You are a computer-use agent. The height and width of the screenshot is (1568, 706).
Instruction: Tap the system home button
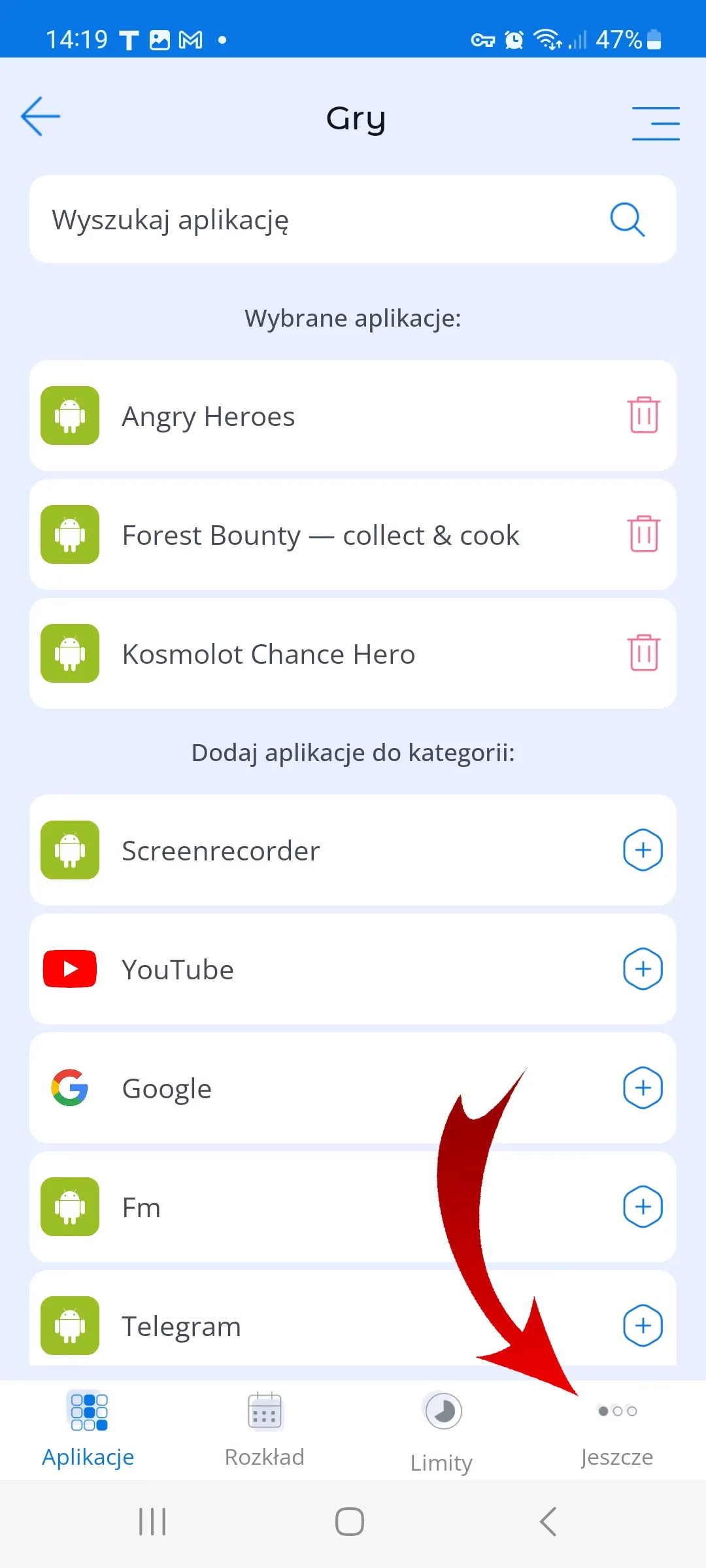(350, 1522)
